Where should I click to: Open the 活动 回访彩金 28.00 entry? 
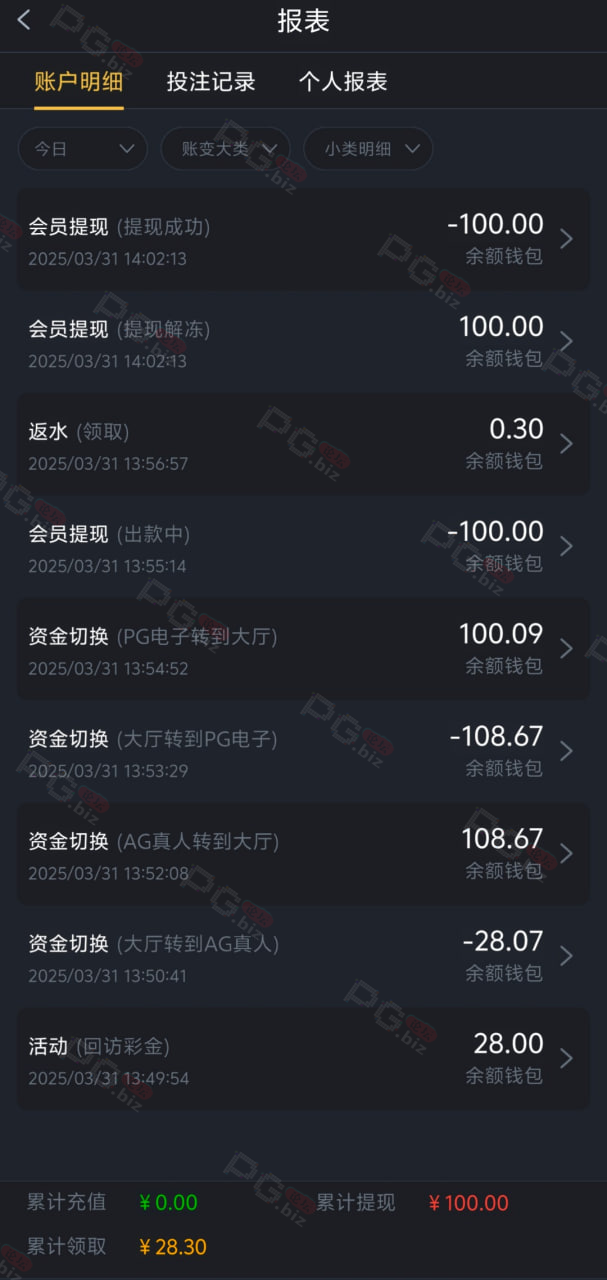(303, 1059)
